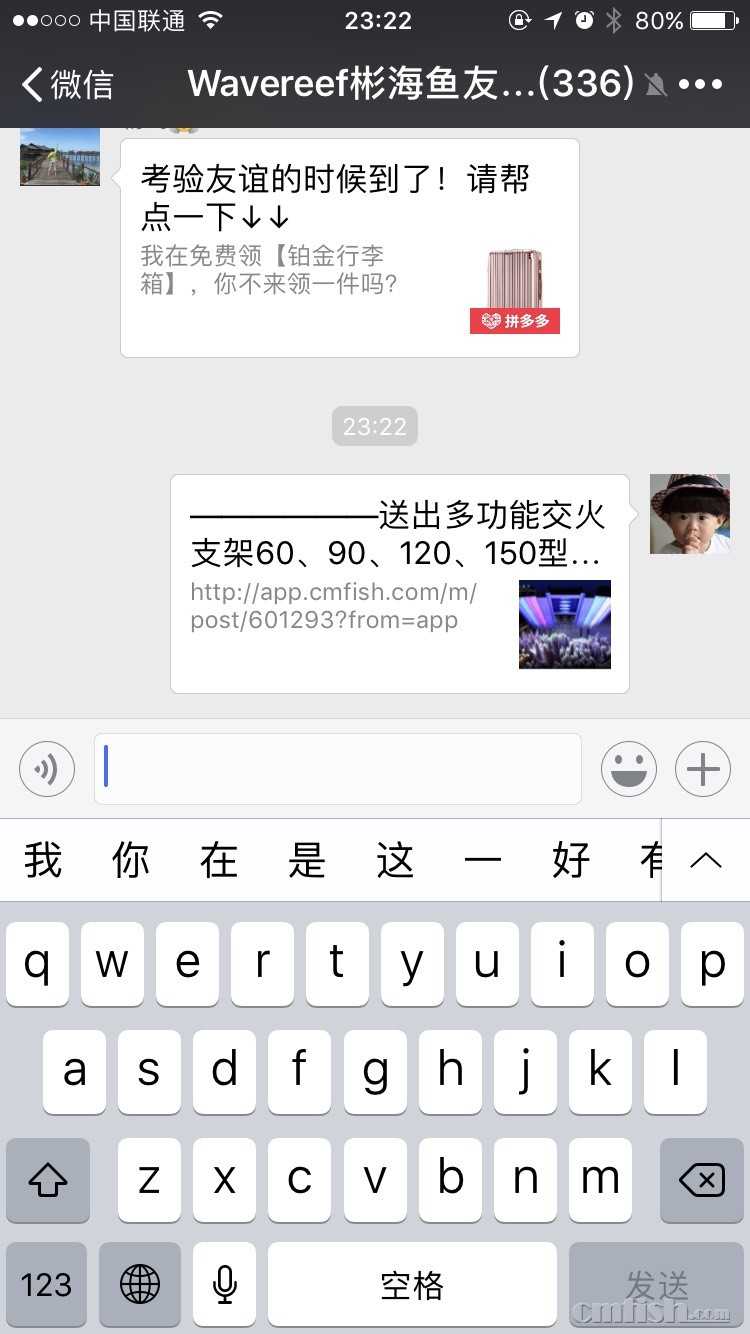Focus the message text field
The height and width of the screenshot is (1334, 750).
(338, 769)
